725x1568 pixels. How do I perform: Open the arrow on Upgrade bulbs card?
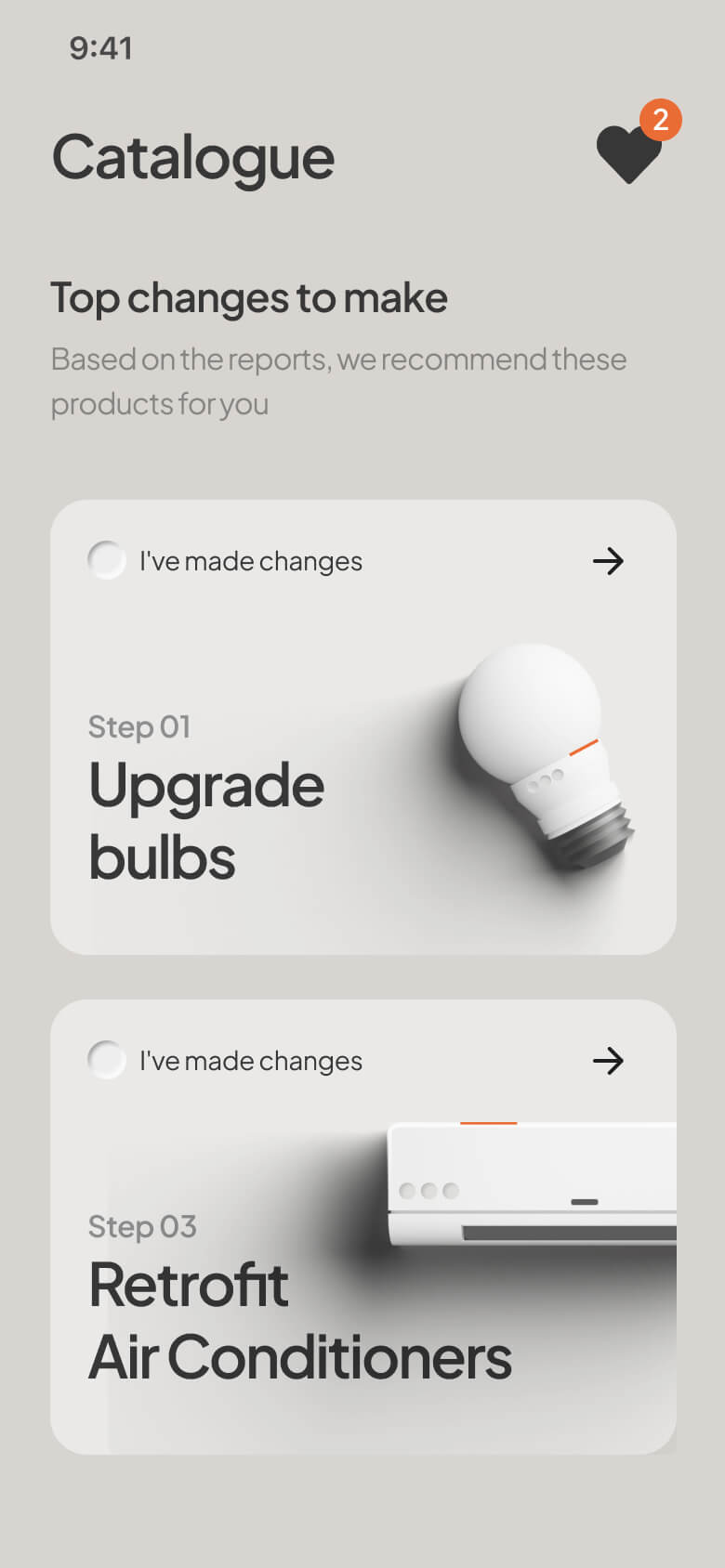click(608, 561)
